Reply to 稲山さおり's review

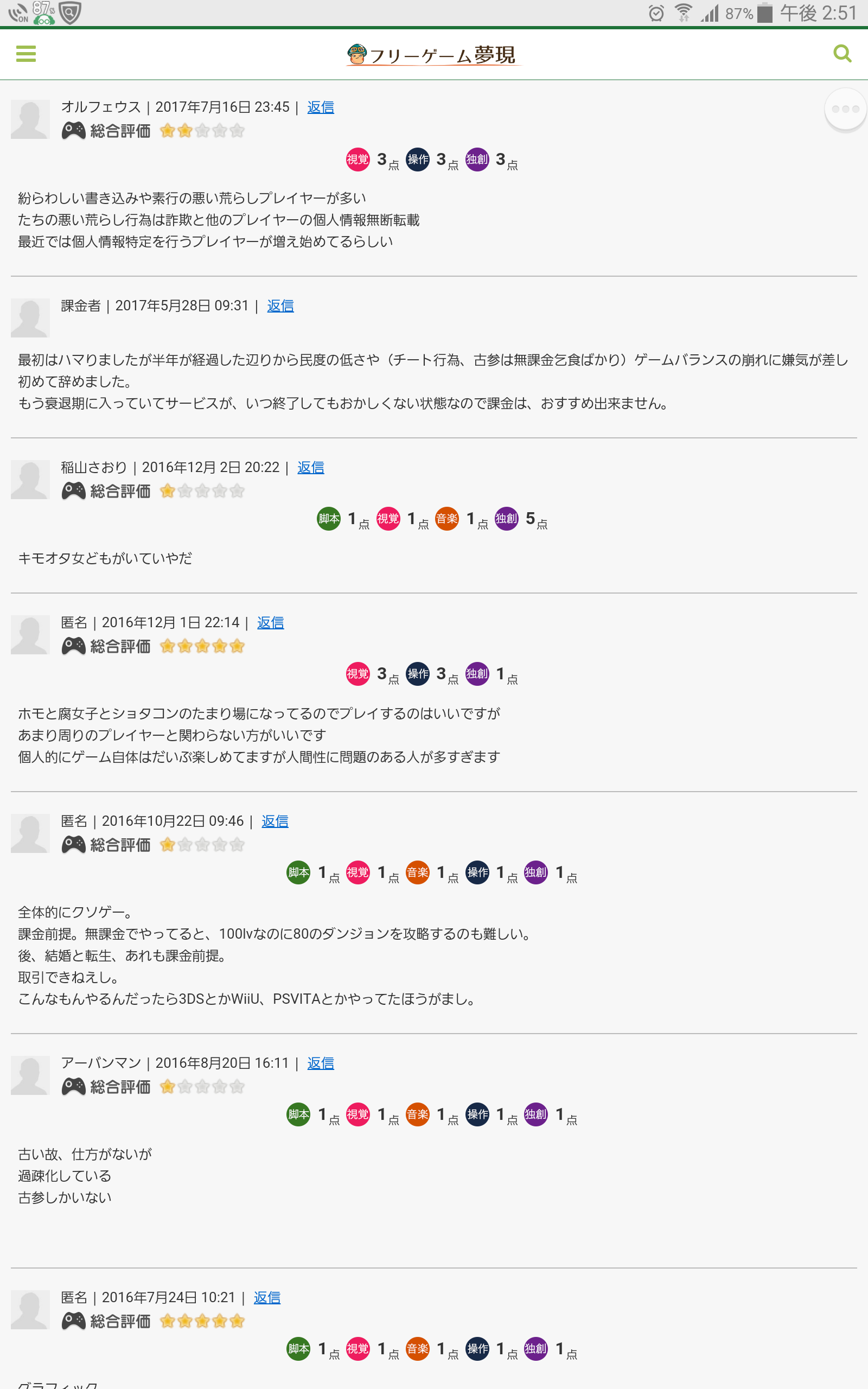click(310, 467)
